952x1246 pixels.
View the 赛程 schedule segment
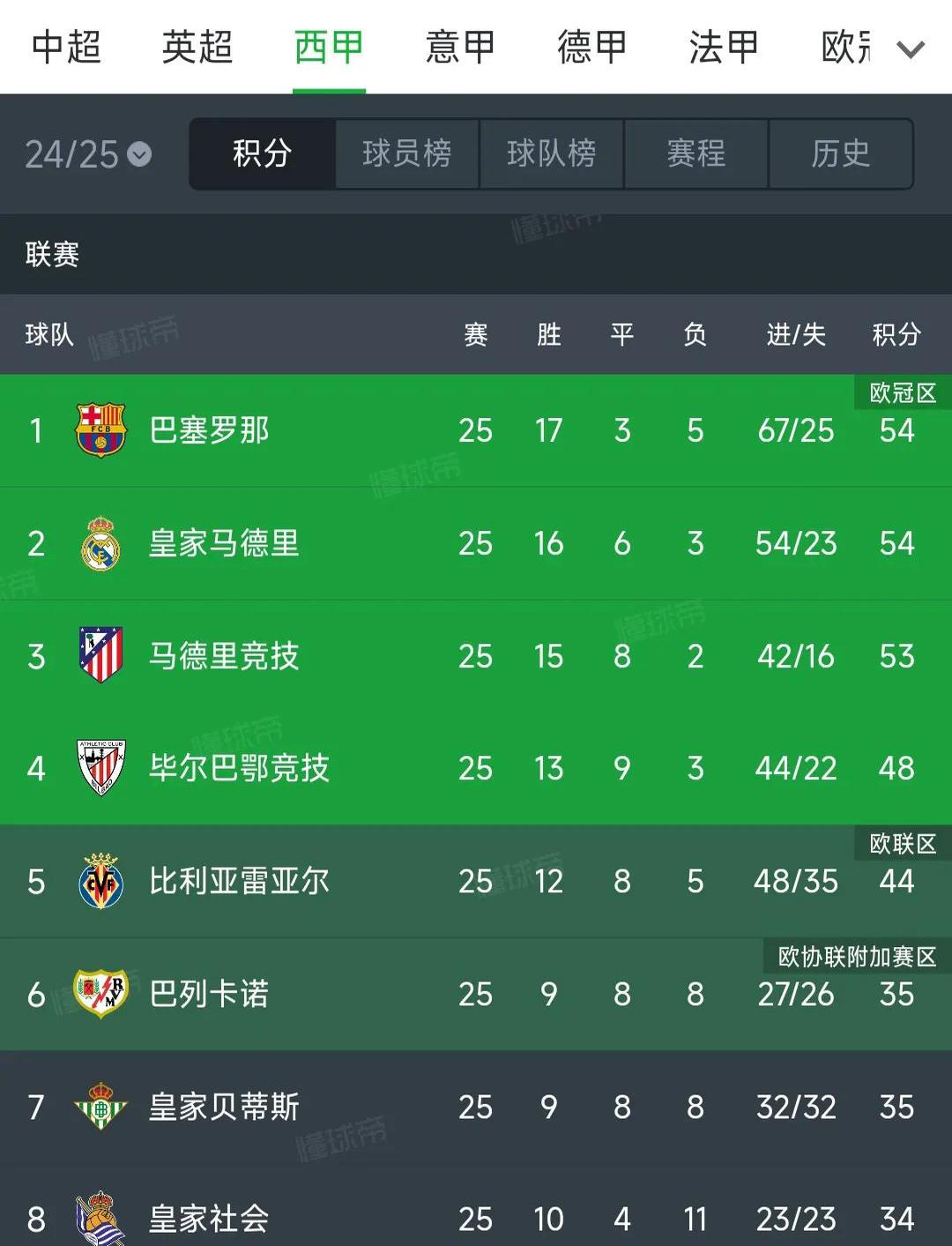pos(695,154)
